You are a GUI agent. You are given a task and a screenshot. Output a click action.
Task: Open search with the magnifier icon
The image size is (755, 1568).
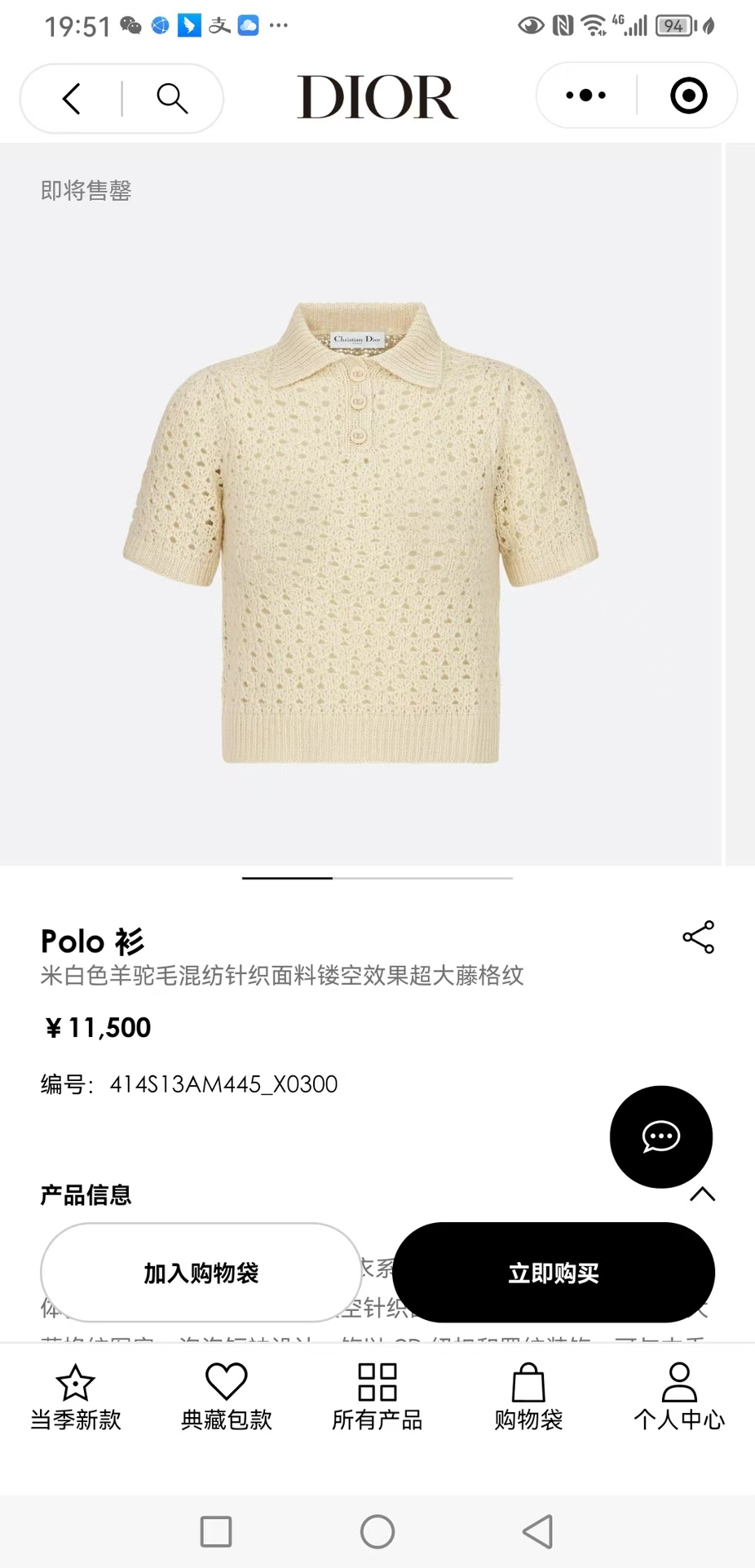pyautogui.click(x=172, y=99)
